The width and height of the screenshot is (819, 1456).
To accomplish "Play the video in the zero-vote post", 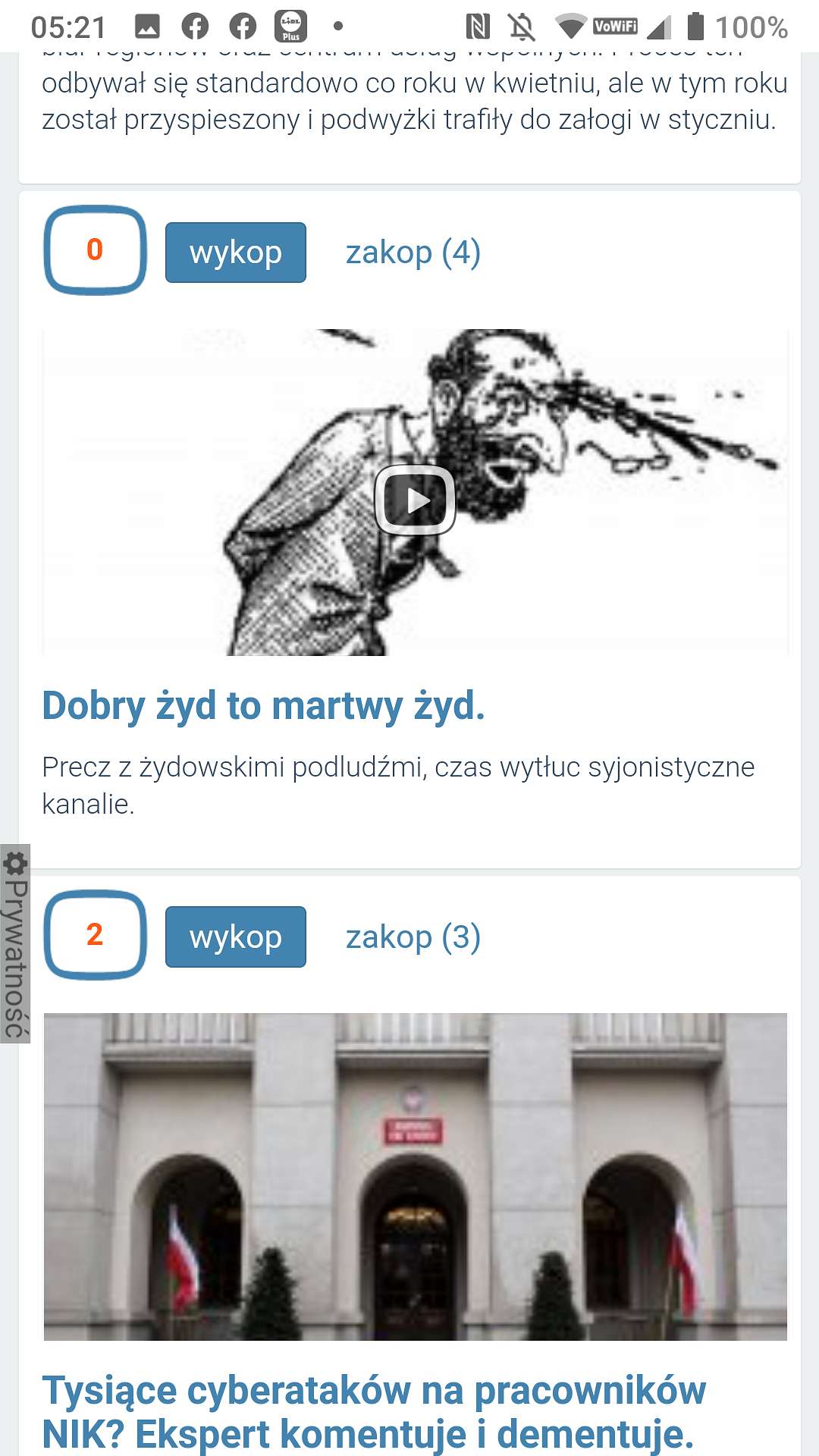I will (415, 500).
